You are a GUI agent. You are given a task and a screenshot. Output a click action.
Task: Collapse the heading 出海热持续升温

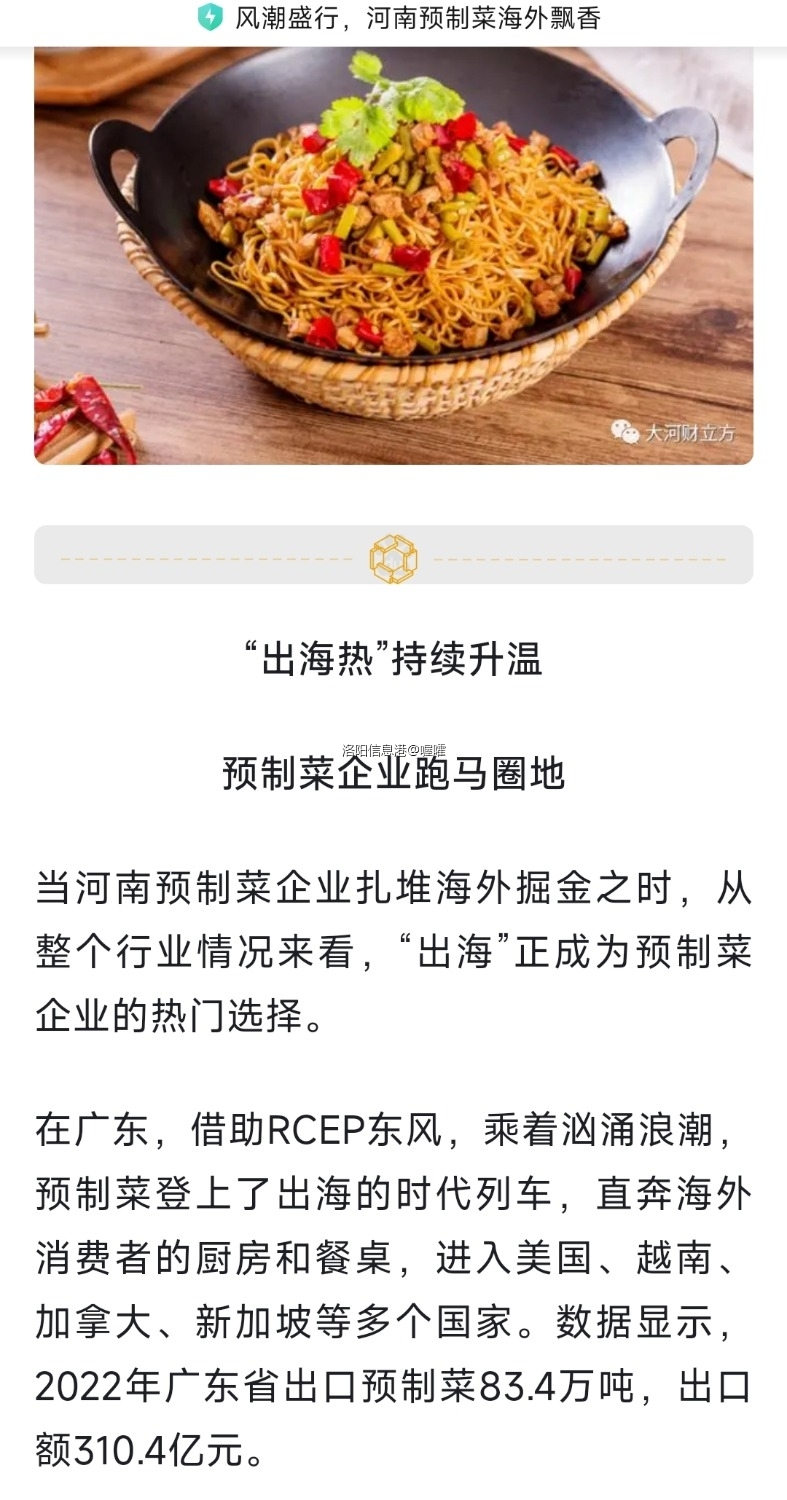[x=394, y=660]
